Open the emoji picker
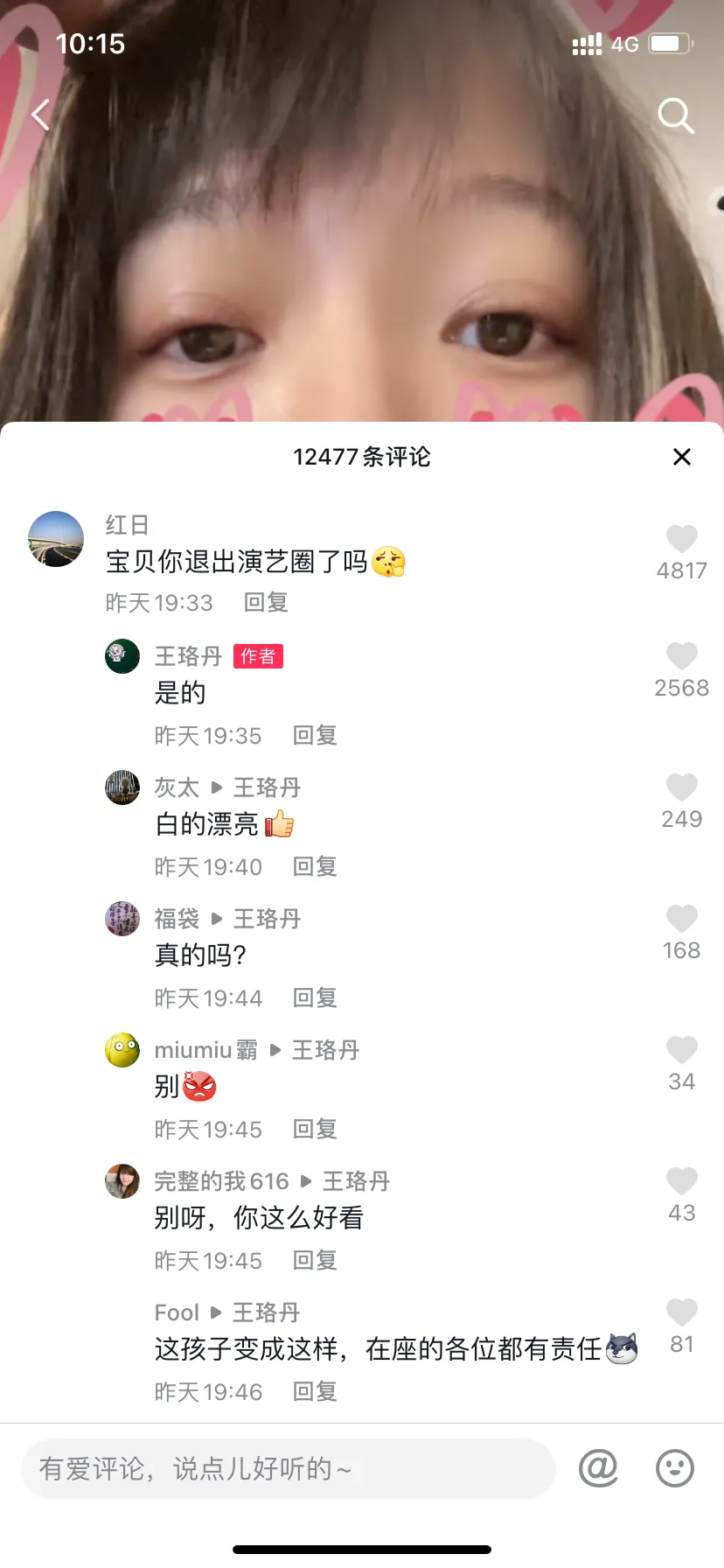This screenshot has width=724, height=1568. (x=675, y=1468)
